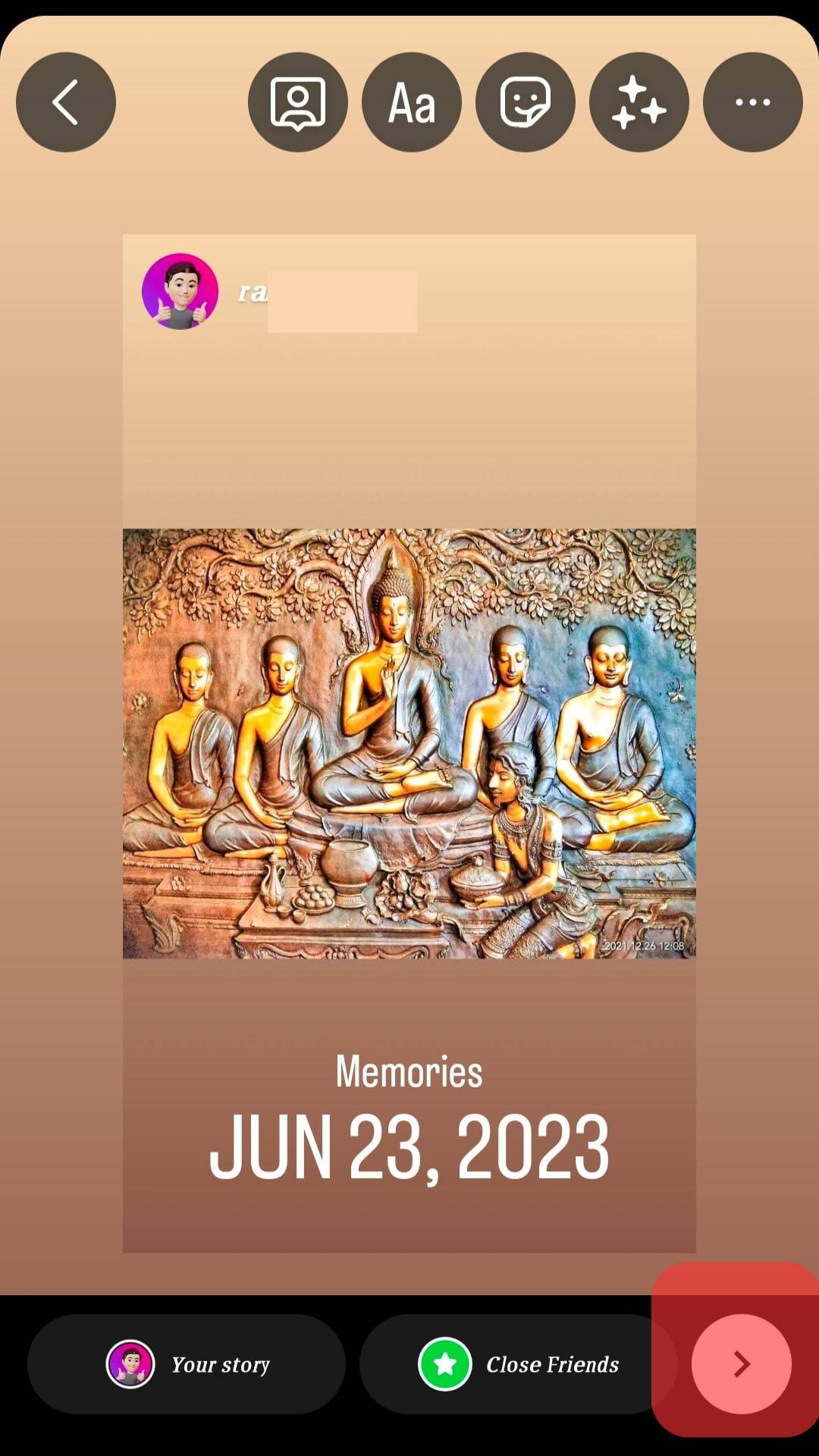The width and height of the screenshot is (819, 1456).
Task: Open the tag people tool
Action: click(298, 102)
